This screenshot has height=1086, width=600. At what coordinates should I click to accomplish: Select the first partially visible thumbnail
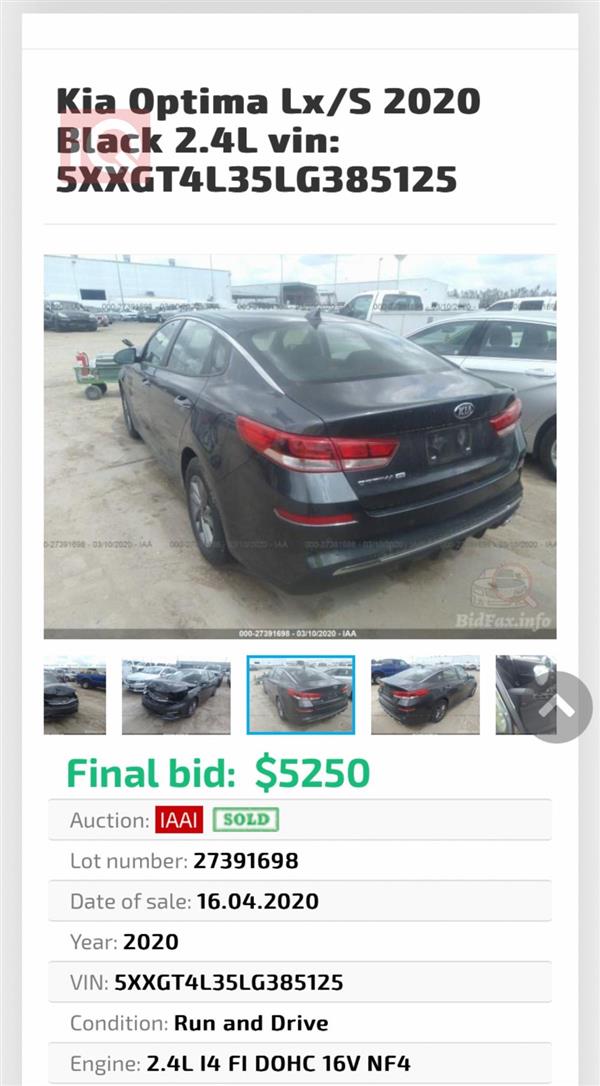tap(74, 696)
